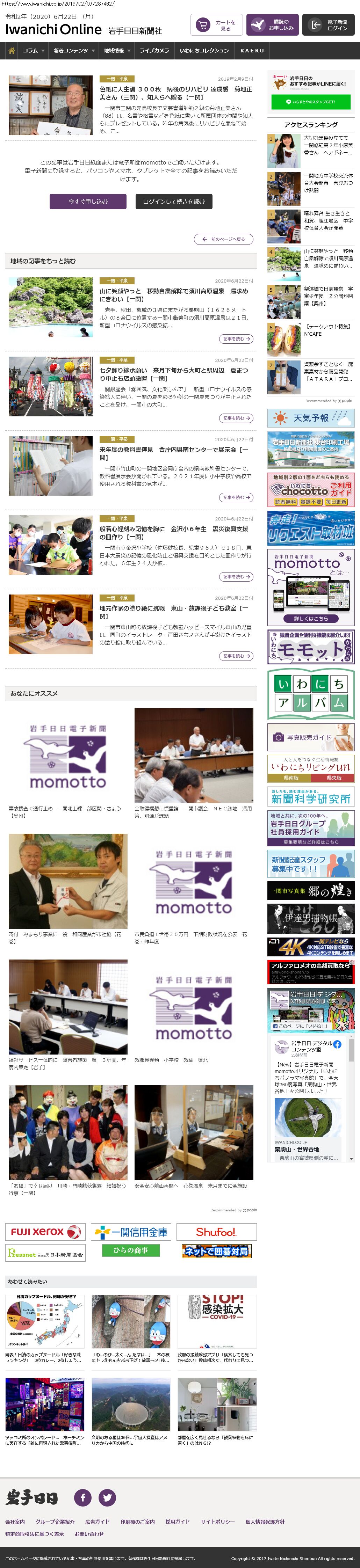Screen dimensions: 360x1568
Task: Expand the 地域情報 menu
Action: click(x=117, y=51)
